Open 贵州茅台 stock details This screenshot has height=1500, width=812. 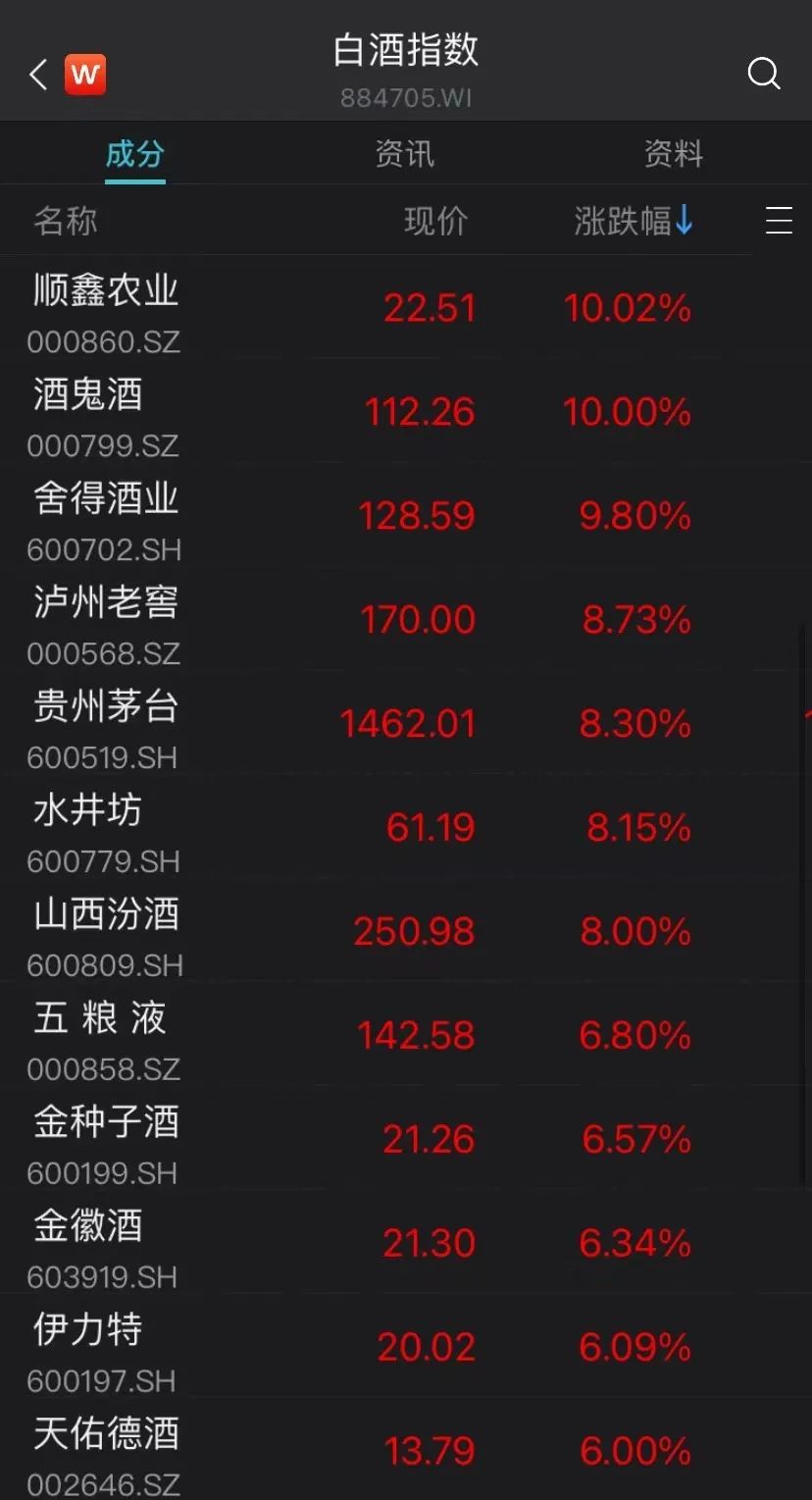click(x=106, y=706)
